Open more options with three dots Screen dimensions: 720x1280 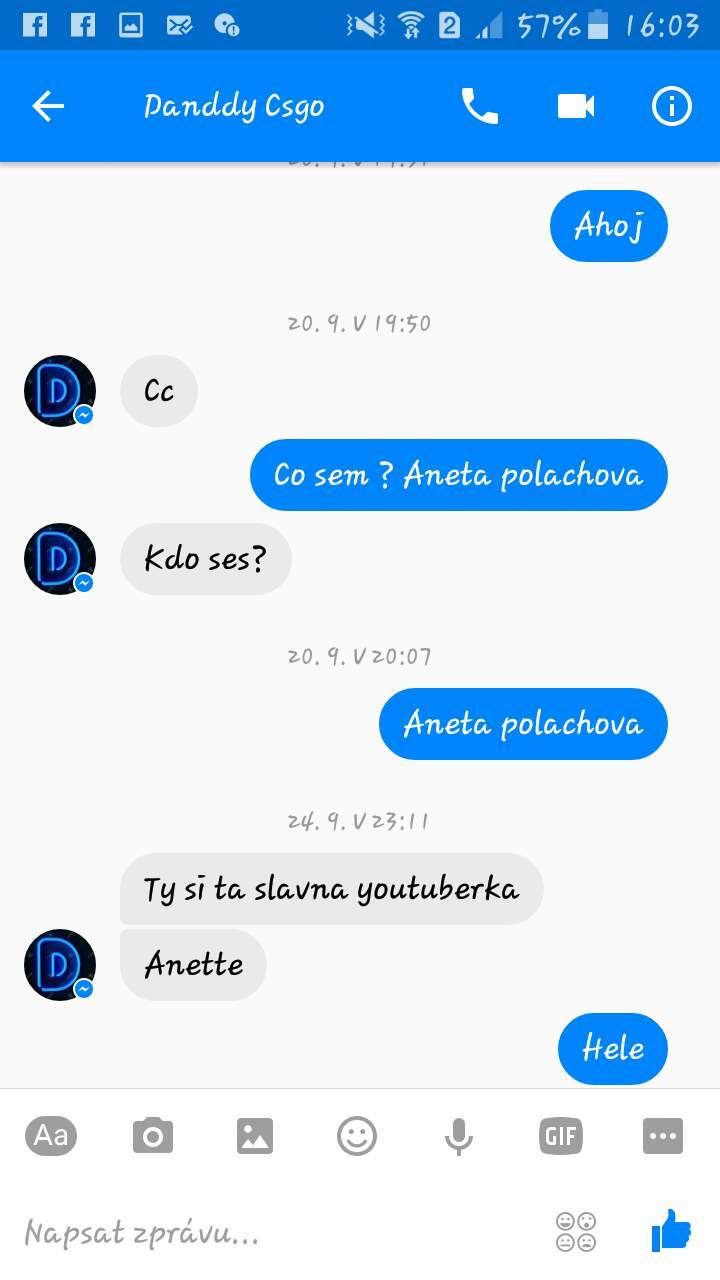tap(663, 1136)
